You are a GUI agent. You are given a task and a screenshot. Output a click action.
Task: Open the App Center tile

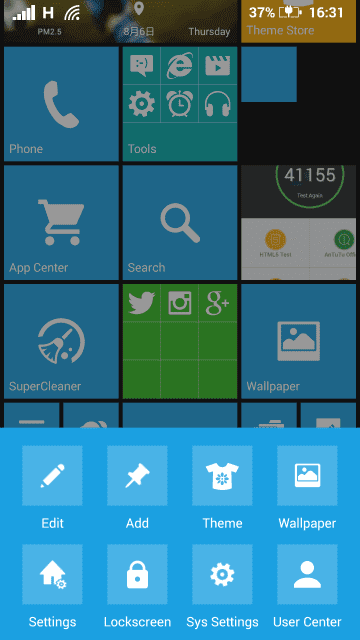pyautogui.click(x=61, y=222)
